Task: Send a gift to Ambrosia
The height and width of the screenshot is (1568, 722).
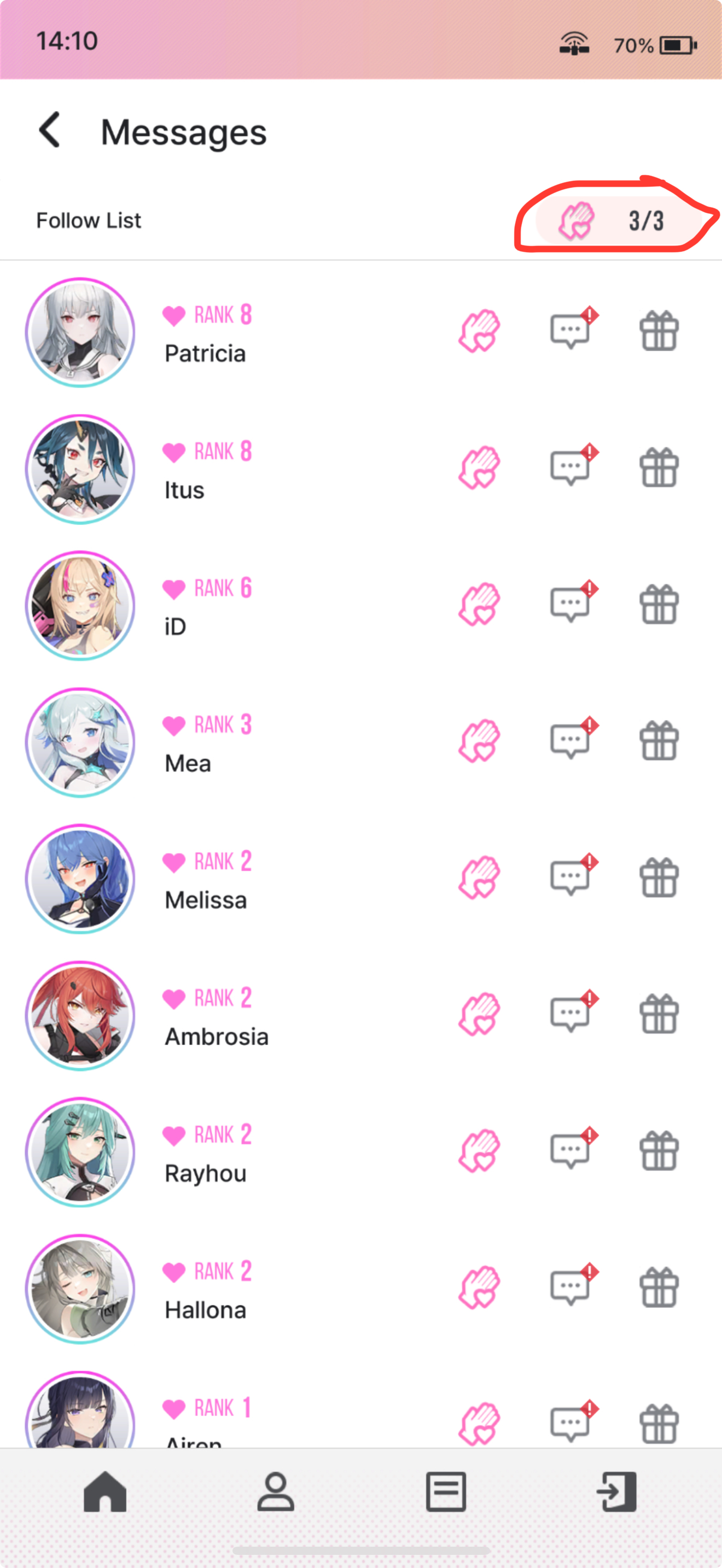Action: point(659,1014)
